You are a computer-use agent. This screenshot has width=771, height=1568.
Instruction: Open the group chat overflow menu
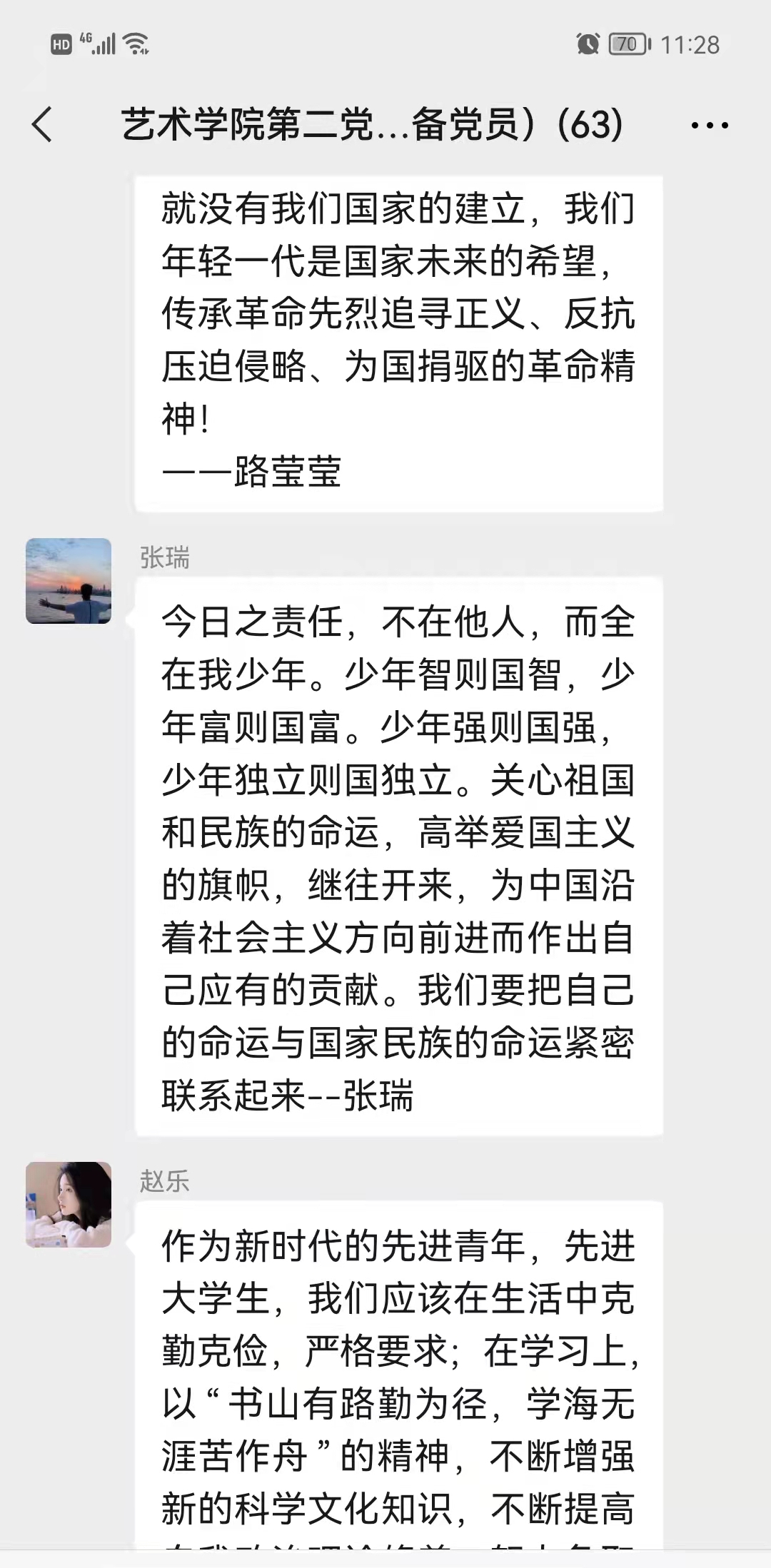tap(710, 126)
